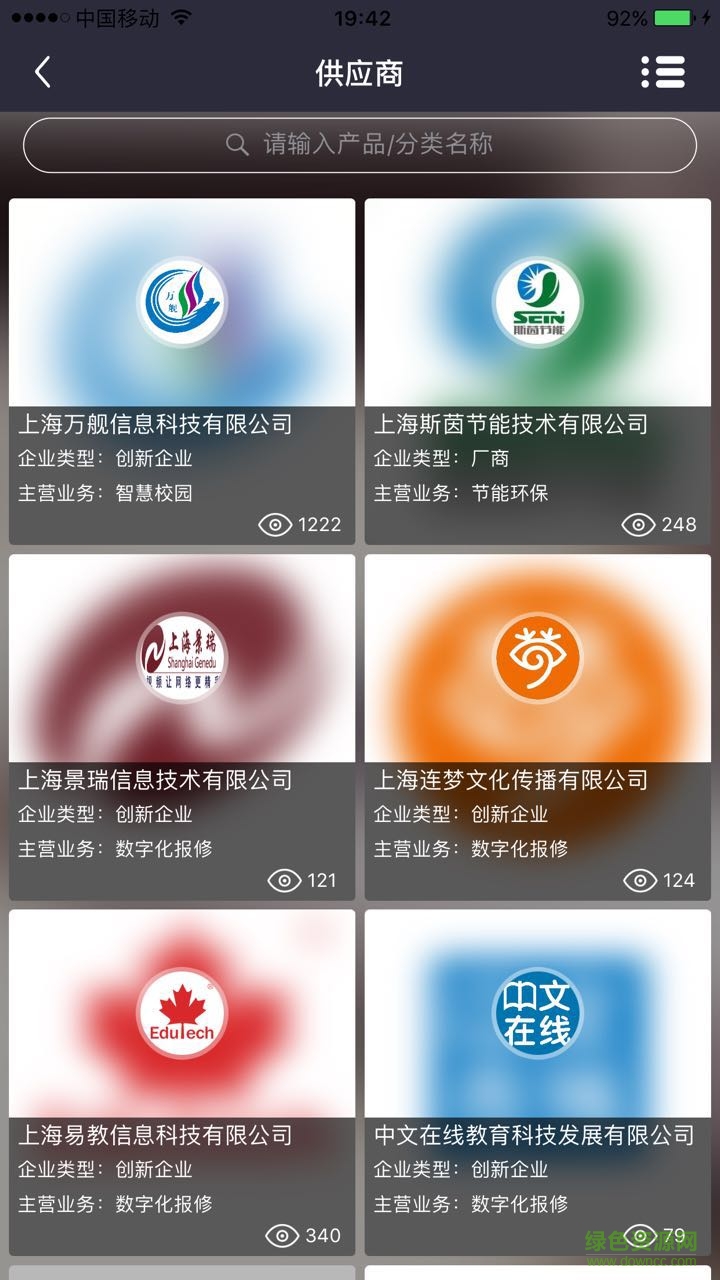Toggle the view counter eye on 万舰 card
720x1280 pixels.
pos(276,524)
